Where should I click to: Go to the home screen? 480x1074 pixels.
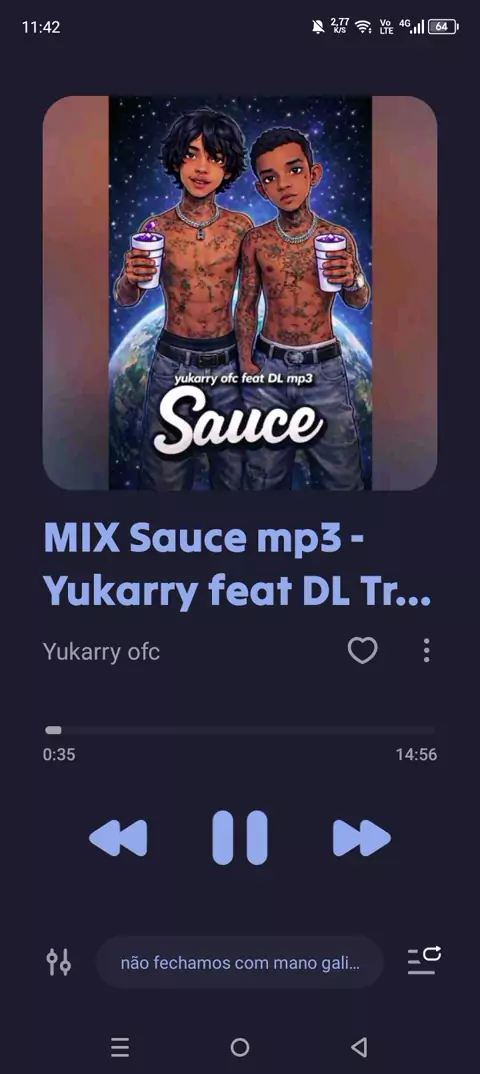tap(240, 1047)
